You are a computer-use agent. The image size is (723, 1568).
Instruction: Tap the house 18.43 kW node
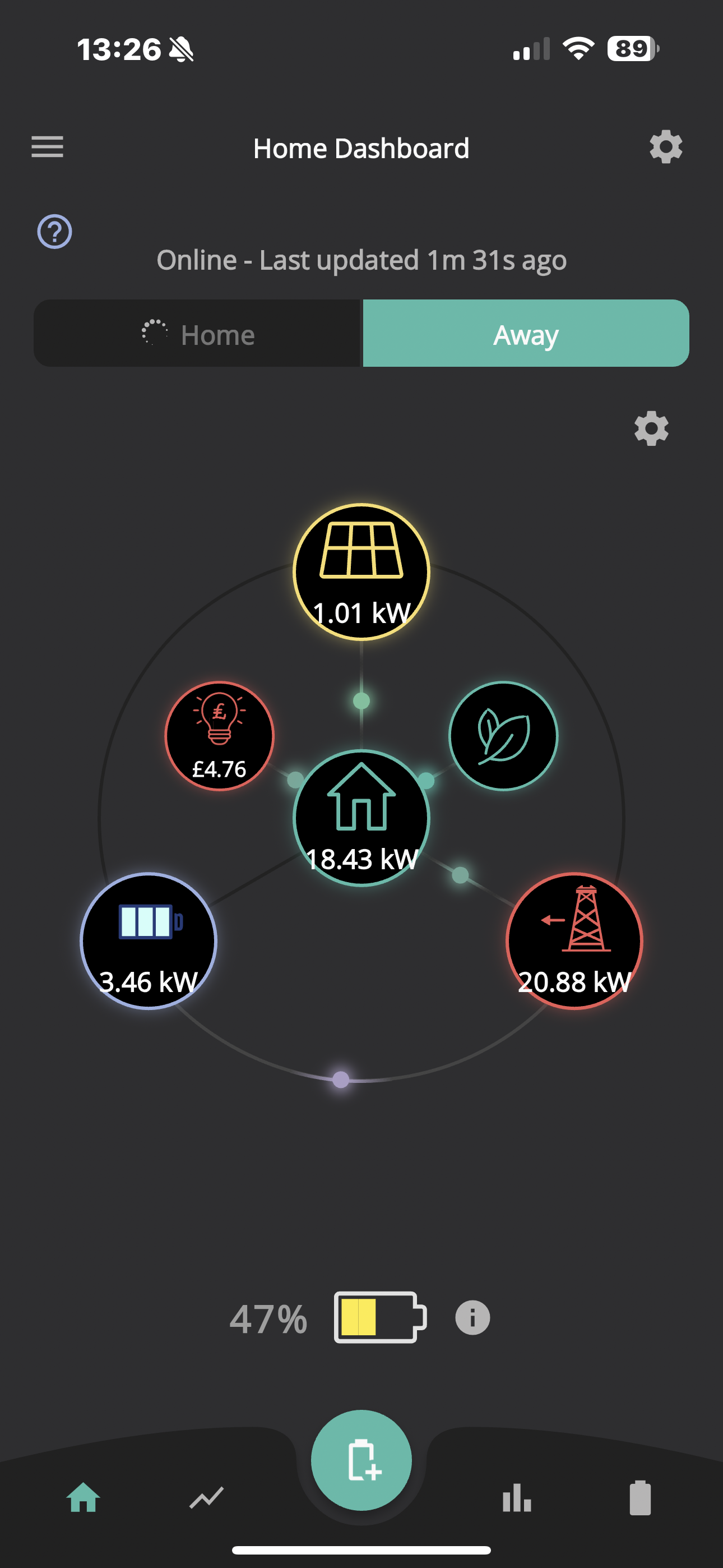361,818
